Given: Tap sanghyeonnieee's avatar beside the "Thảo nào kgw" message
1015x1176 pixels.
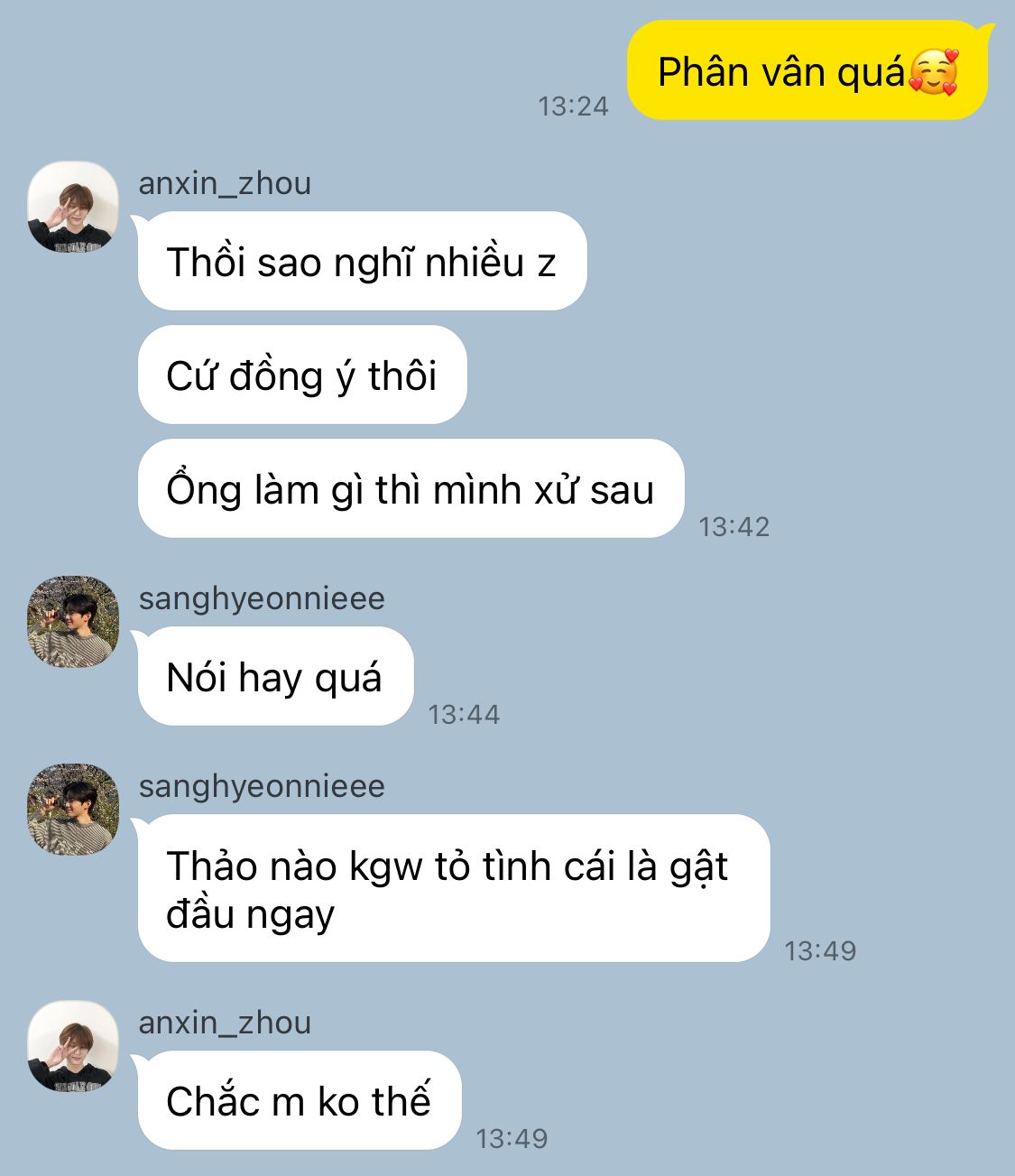Looking at the screenshot, I should (x=72, y=810).
